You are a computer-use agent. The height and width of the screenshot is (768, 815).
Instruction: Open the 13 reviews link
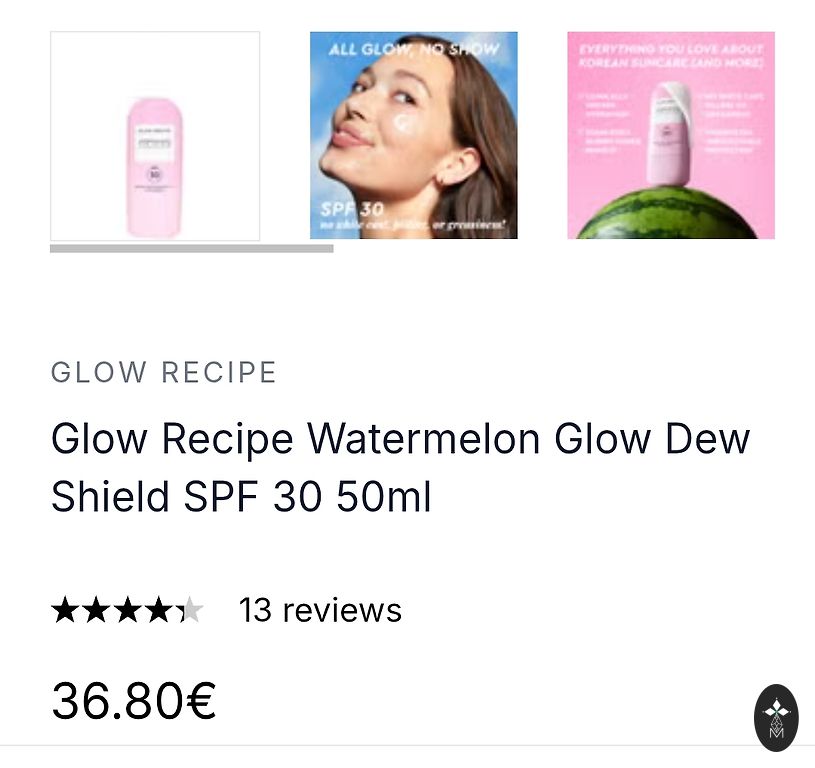click(320, 610)
